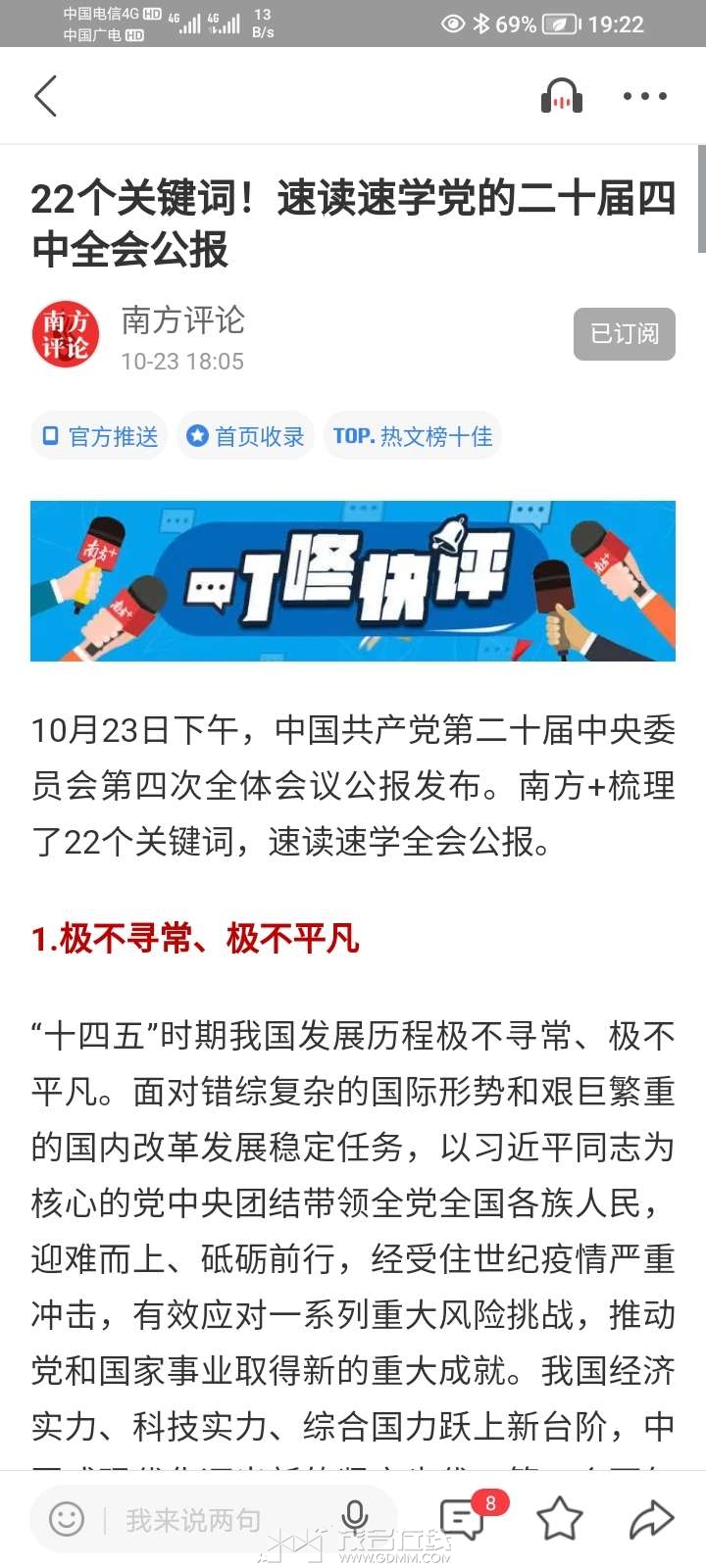Open the TOP.热文榜十佳 chip
Image resolution: width=706 pixels, height=1568 pixels.
[x=412, y=436]
